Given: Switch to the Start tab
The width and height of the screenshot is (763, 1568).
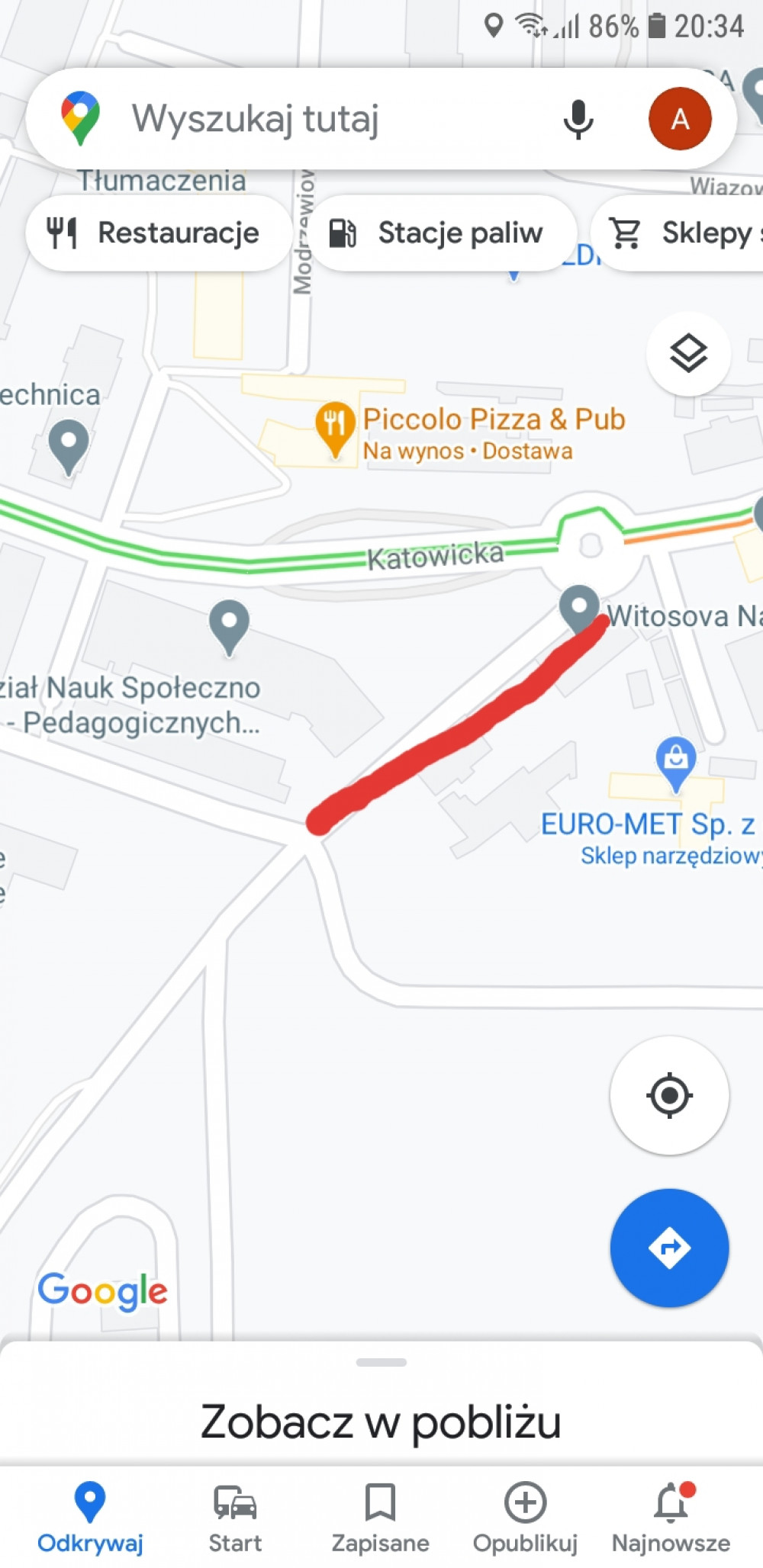Looking at the screenshot, I should tap(235, 1518).
